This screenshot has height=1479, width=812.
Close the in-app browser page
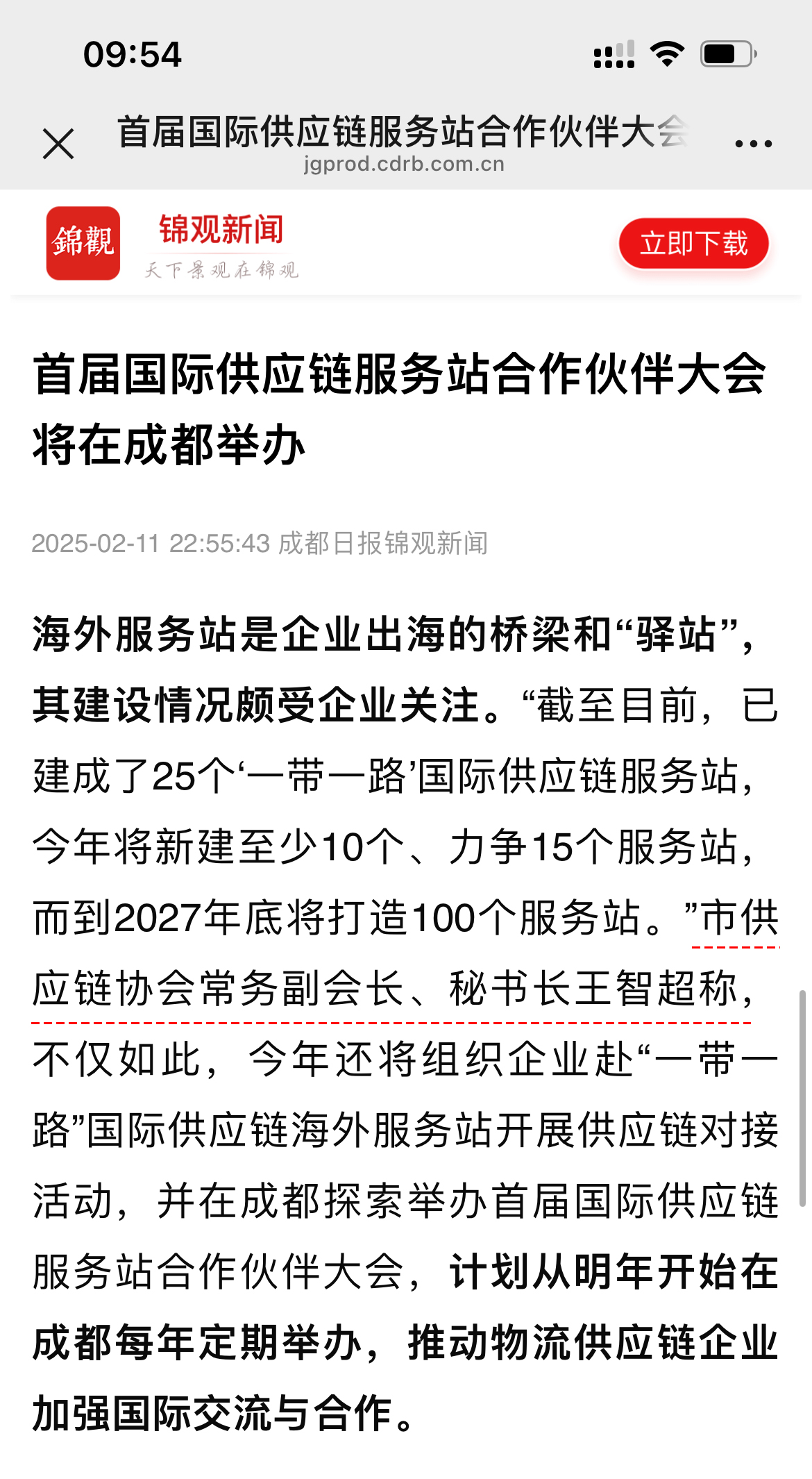click(x=58, y=144)
